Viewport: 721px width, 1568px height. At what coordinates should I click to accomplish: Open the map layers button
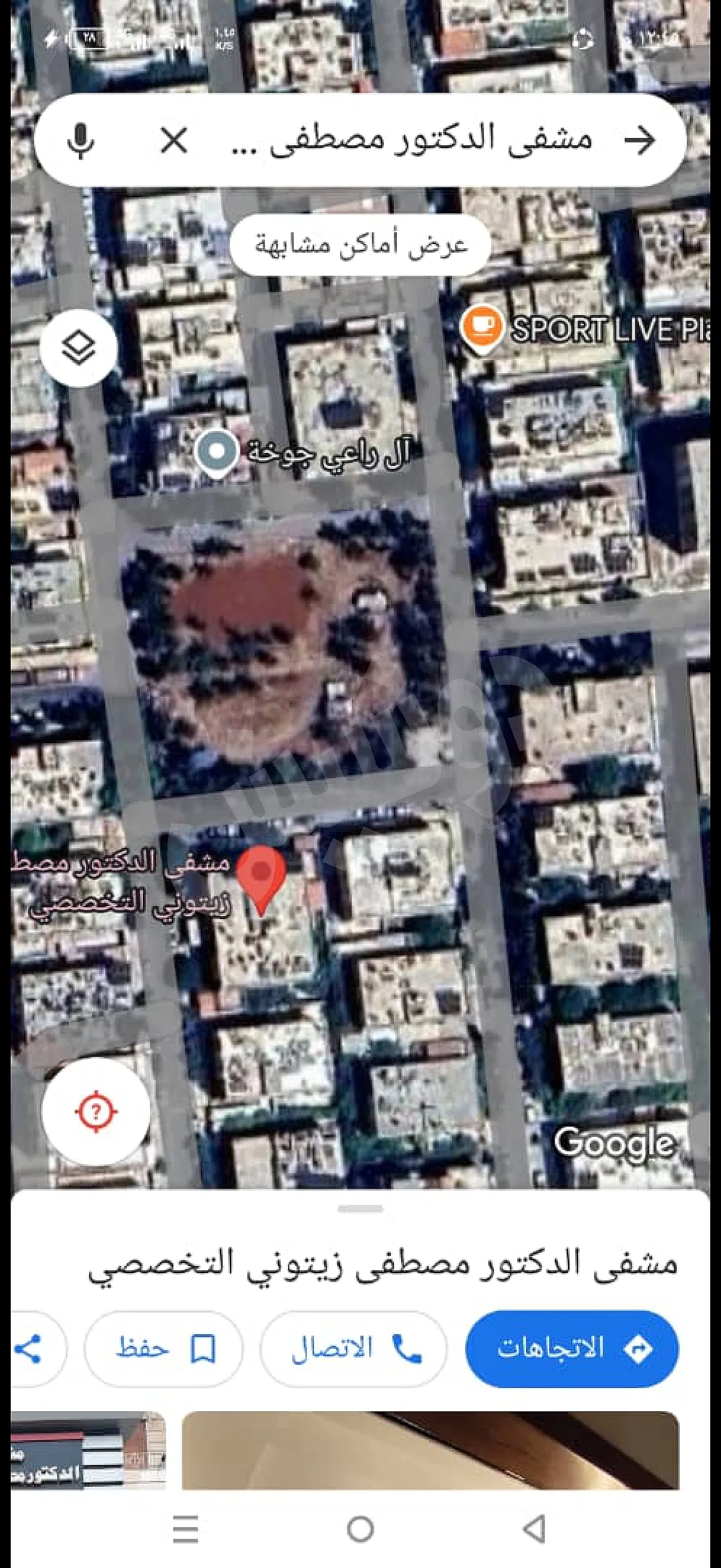(x=78, y=347)
